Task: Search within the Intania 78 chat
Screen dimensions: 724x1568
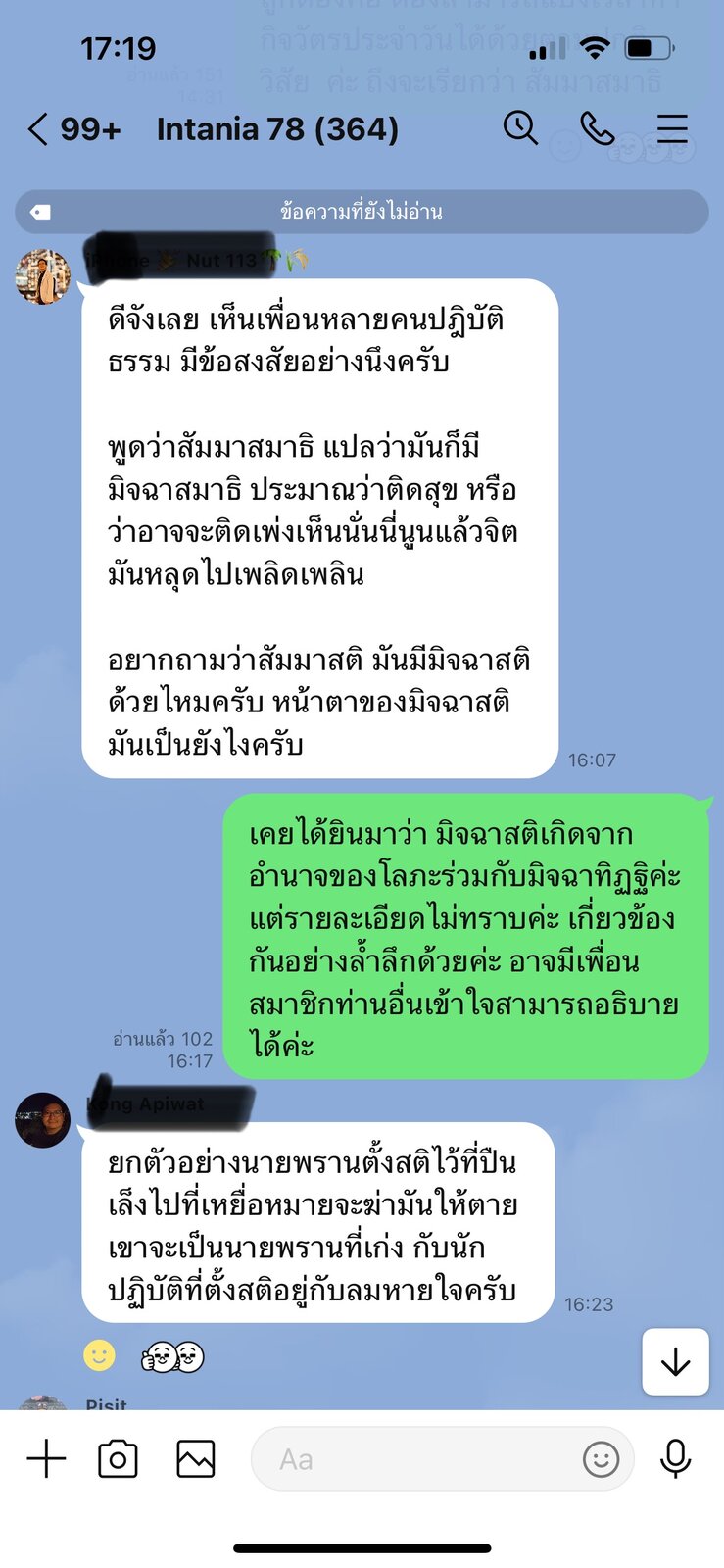Action: point(520,128)
